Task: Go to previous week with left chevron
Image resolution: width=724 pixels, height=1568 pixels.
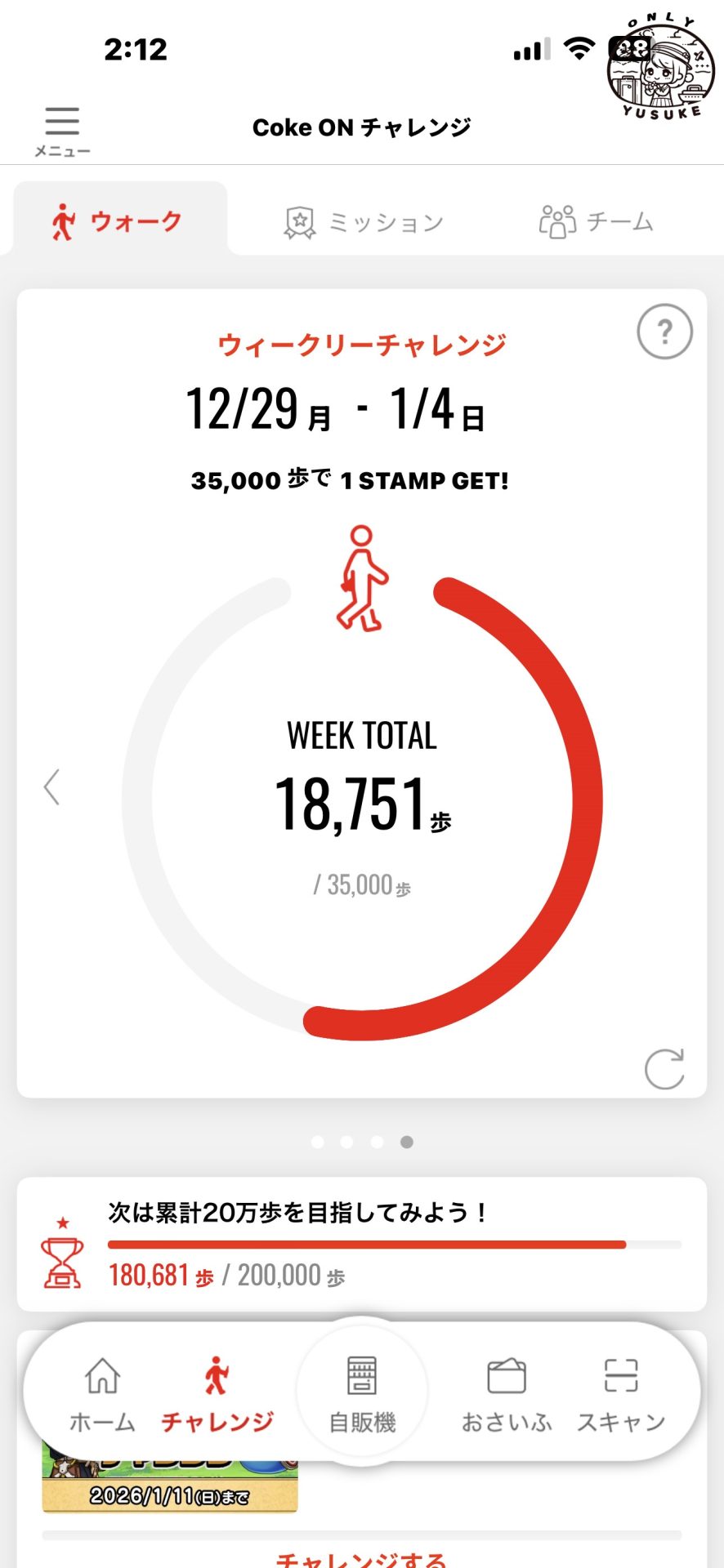Action: [x=52, y=787]
